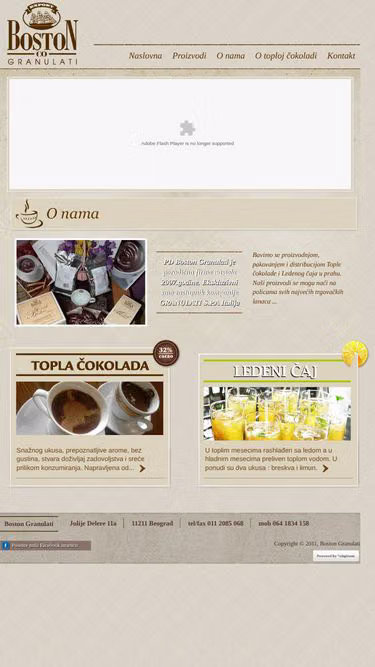Go to the Proizvodi page

[x=189, y=56]
